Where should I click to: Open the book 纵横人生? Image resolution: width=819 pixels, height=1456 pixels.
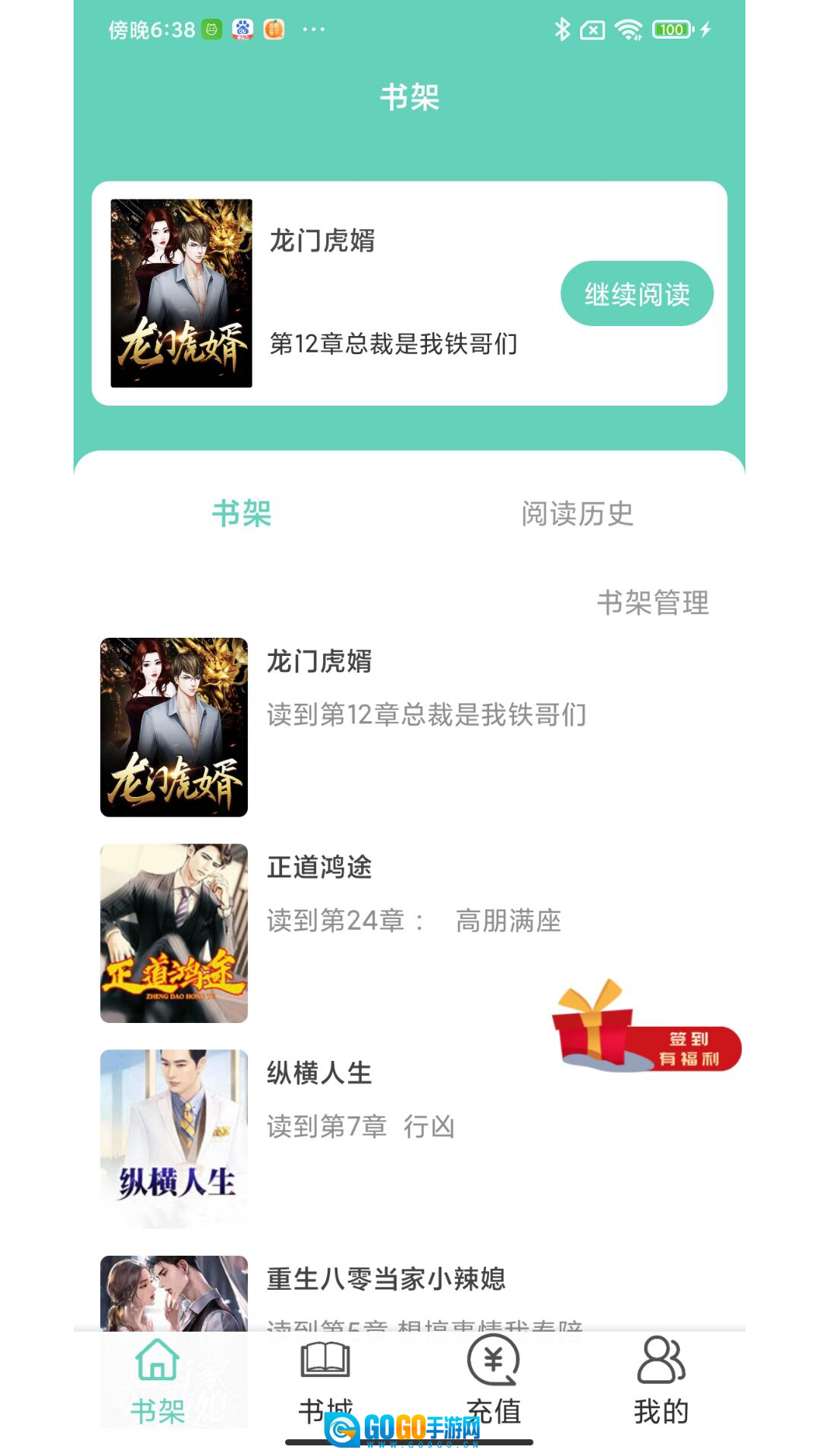(x=318, y=1074)
